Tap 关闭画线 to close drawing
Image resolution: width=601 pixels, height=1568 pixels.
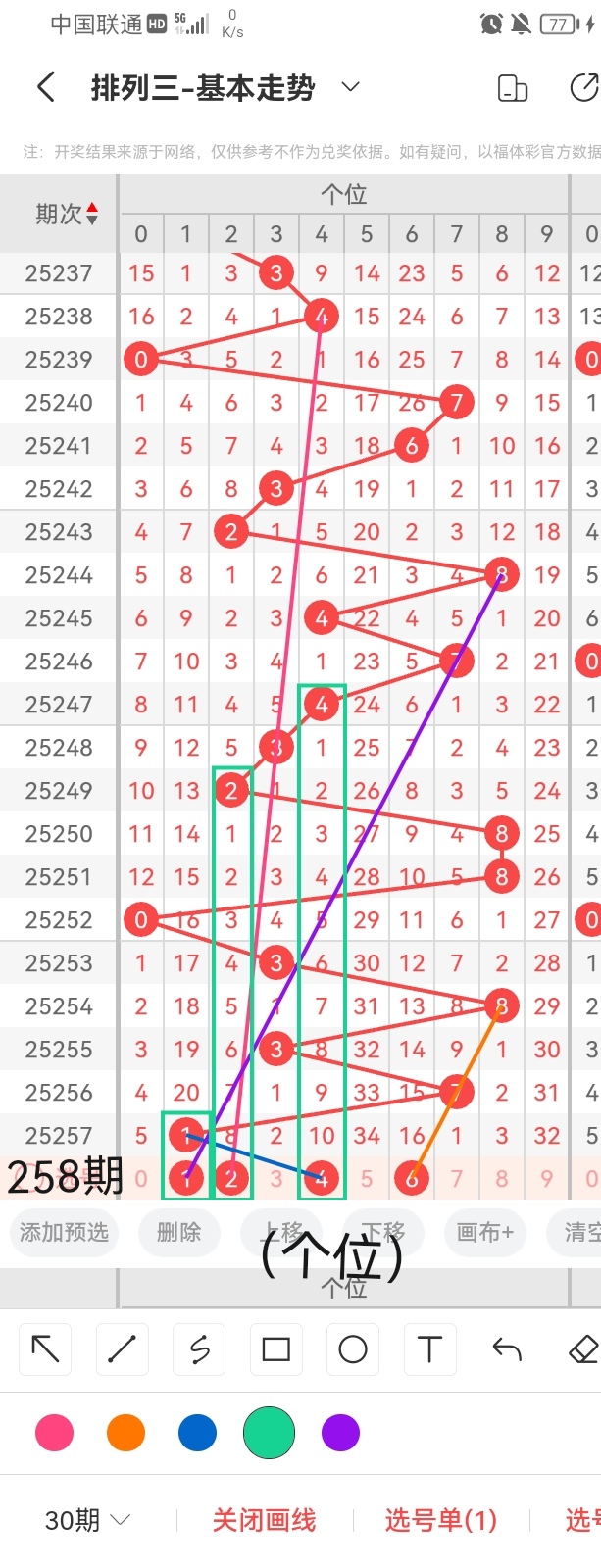[x=264, y=1520]
